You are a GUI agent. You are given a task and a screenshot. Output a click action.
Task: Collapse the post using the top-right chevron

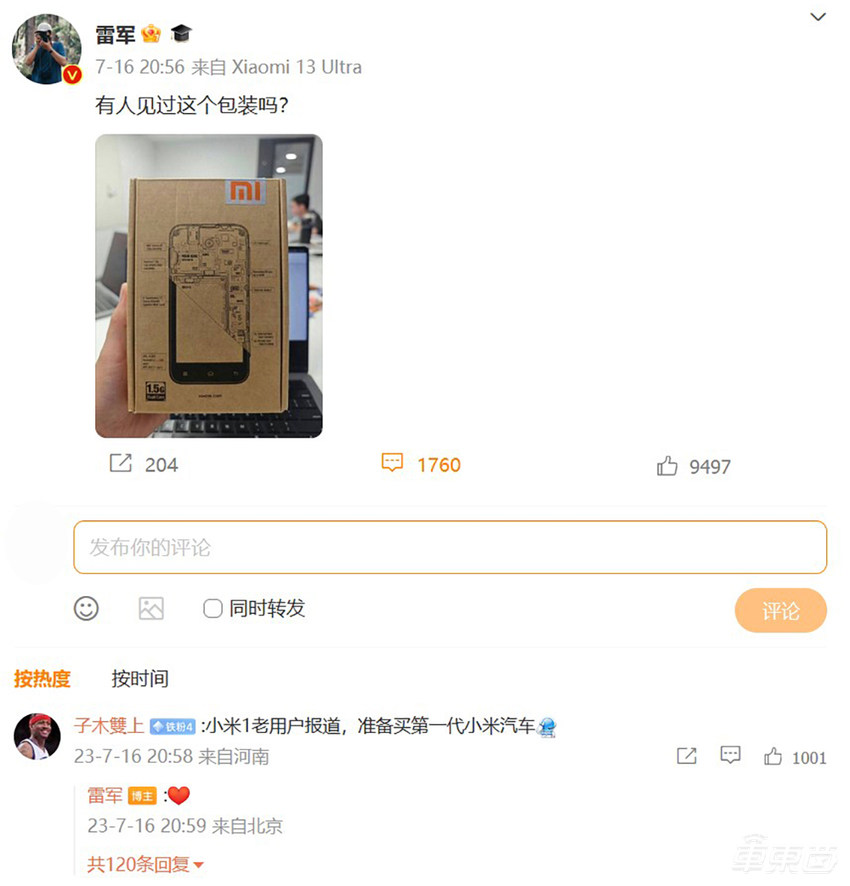click(x=818, y=17)
